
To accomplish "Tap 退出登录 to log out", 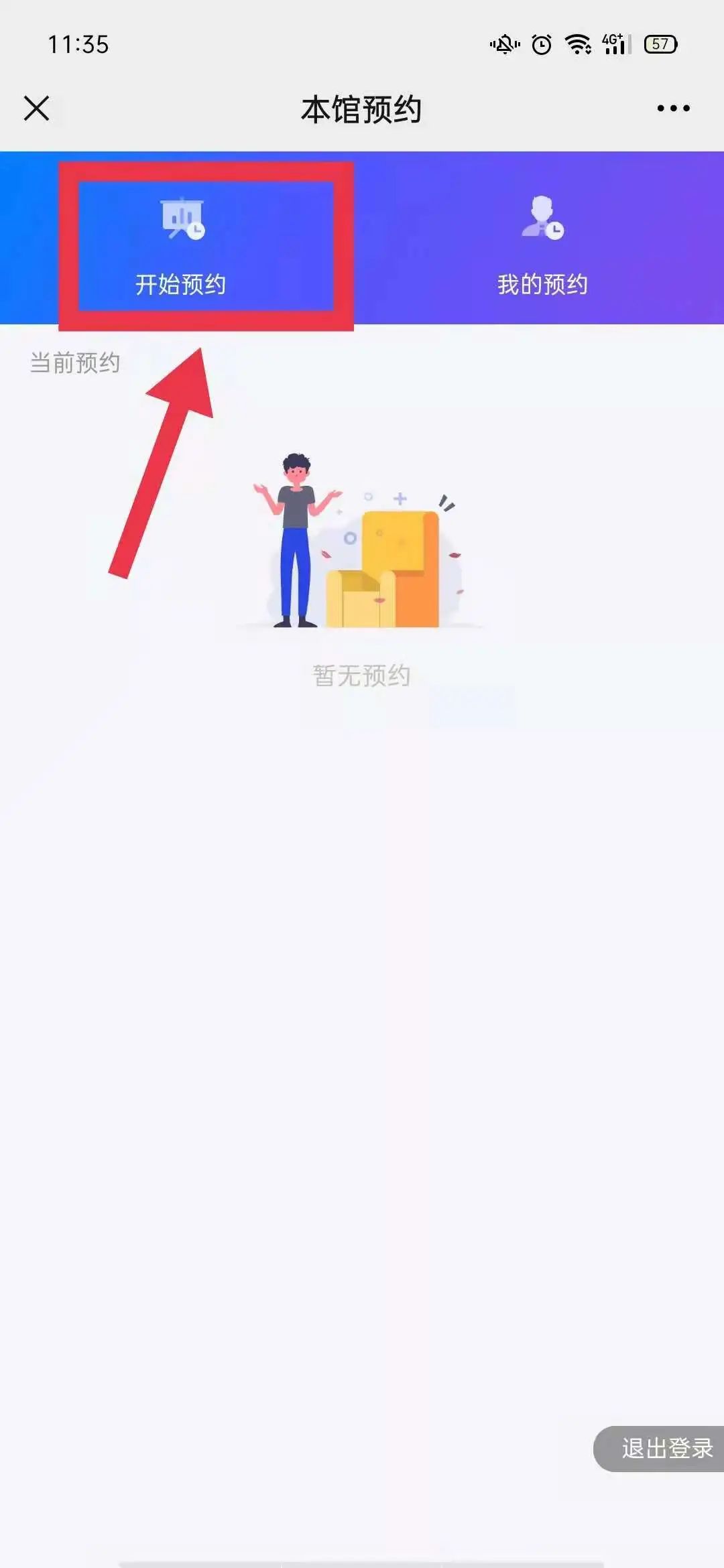I will [x=665, y=1448].
